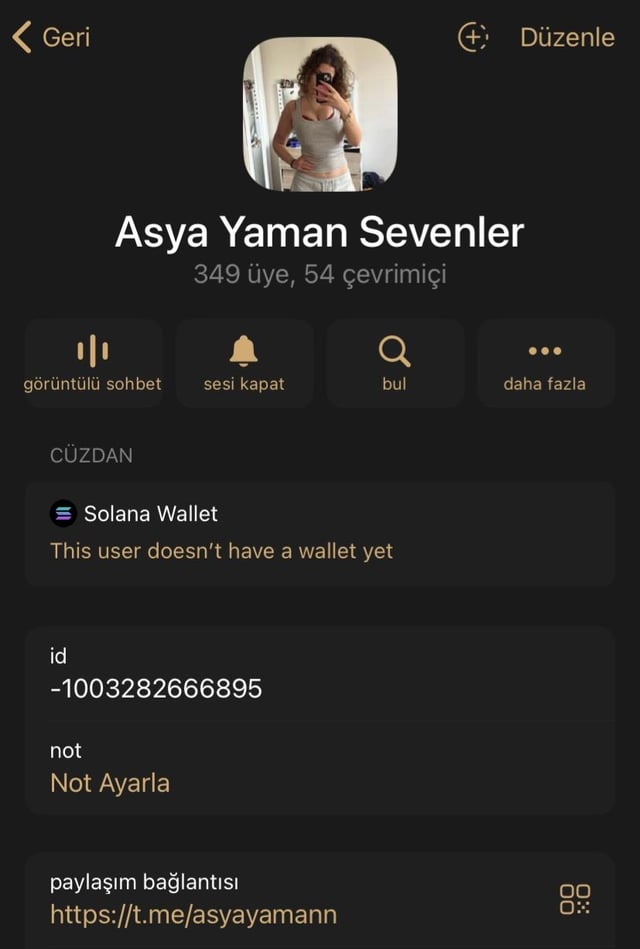Mute the group with sesi kapat
Screen dimensions: 640x949
[x=244, y=363]
